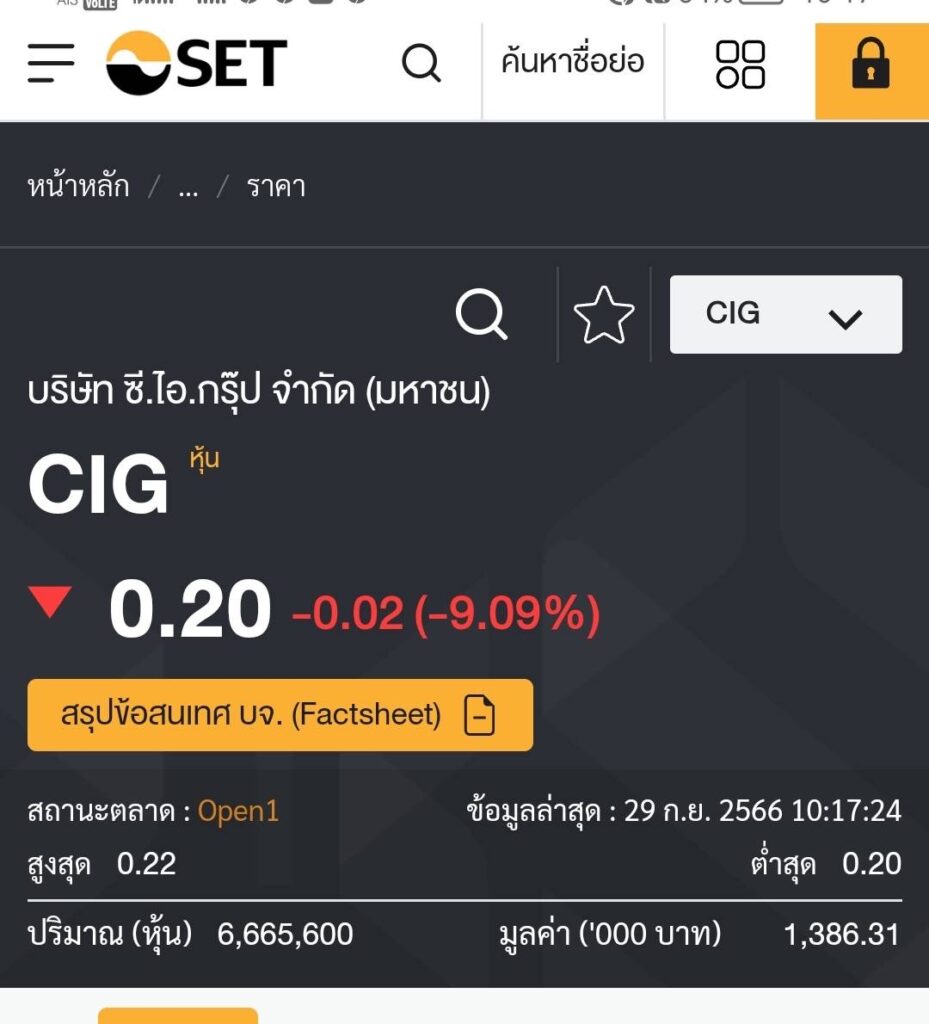Open site search from the header

click(x=421, y=64)
